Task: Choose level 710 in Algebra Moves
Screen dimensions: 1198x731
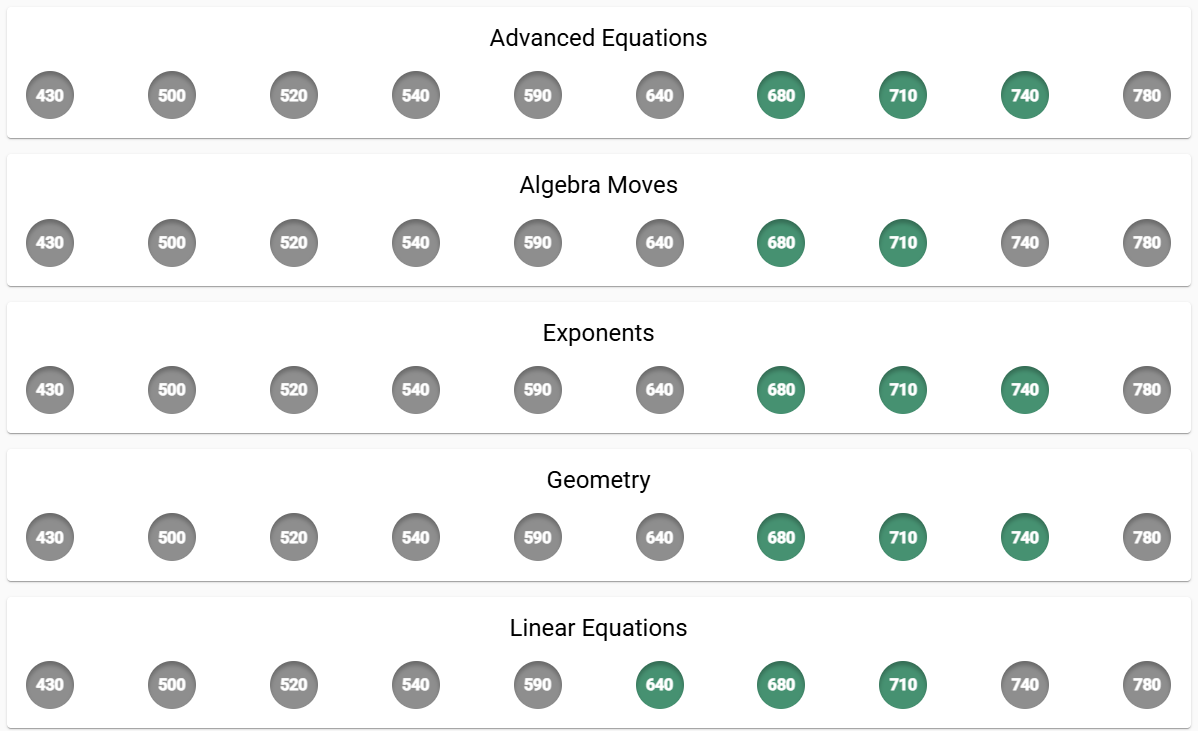Action: click(x=903, y=243)
